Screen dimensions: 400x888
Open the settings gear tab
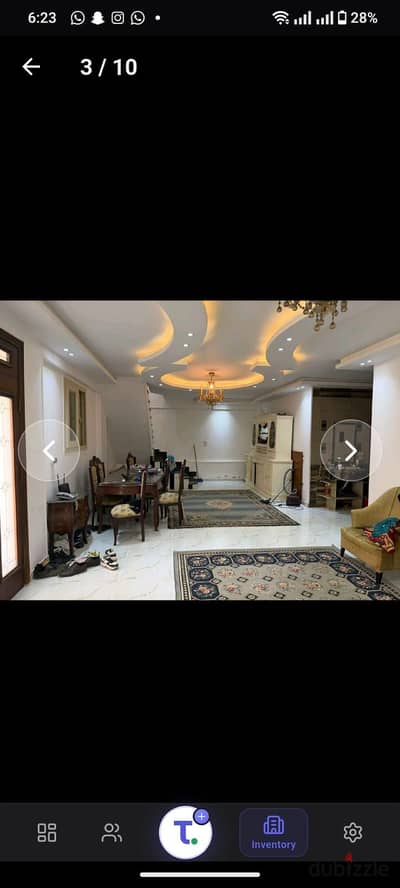pos(352,832)
